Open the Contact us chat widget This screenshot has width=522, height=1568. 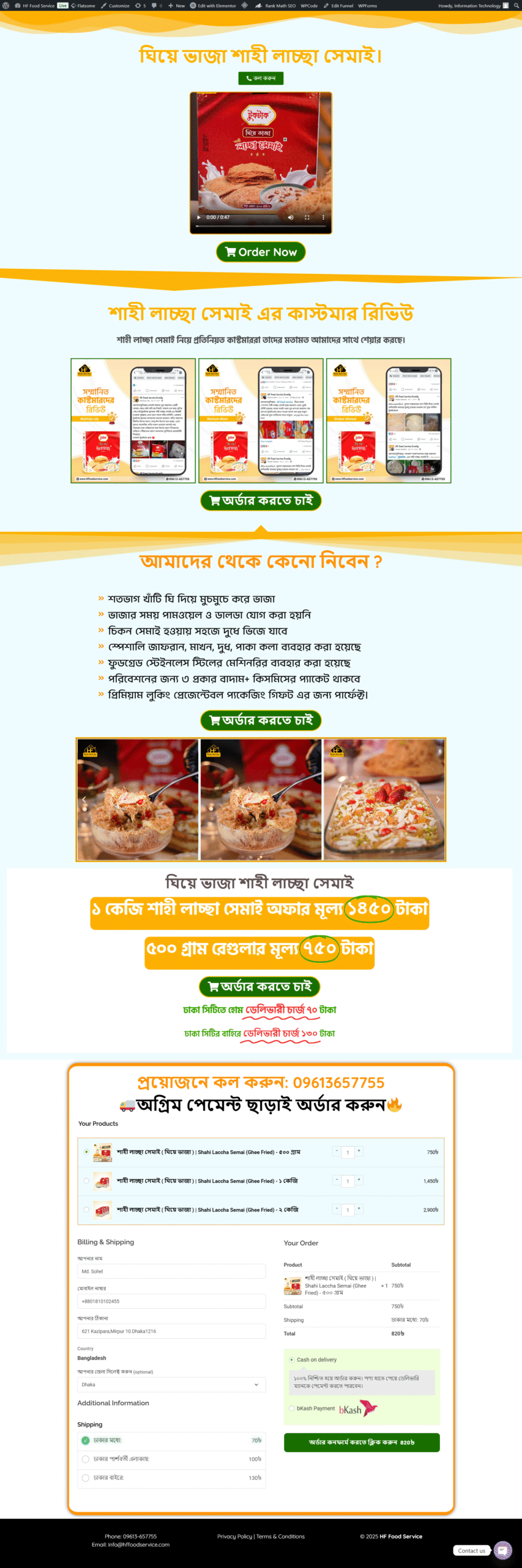502,1550
